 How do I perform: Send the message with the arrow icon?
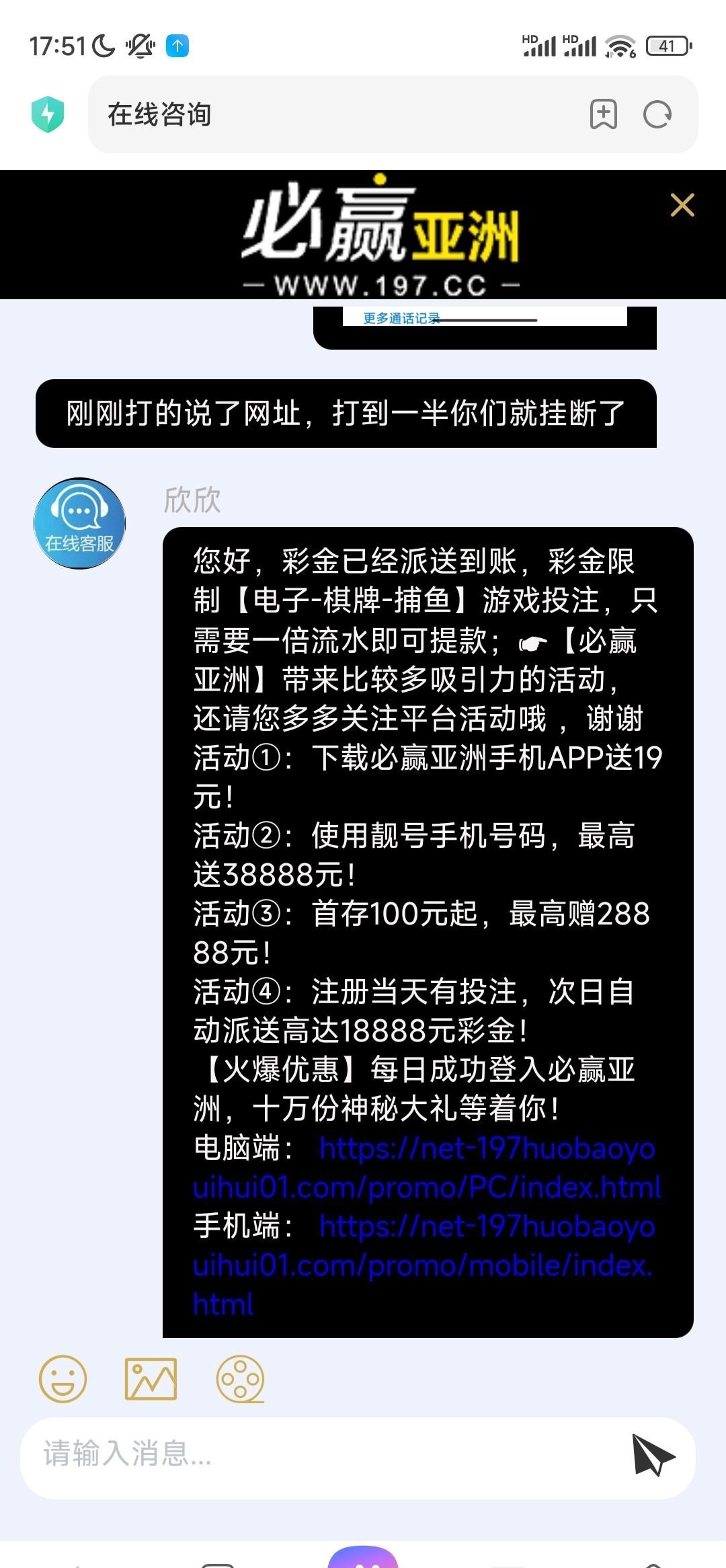pyautogui.click(x=652, y=1454)
